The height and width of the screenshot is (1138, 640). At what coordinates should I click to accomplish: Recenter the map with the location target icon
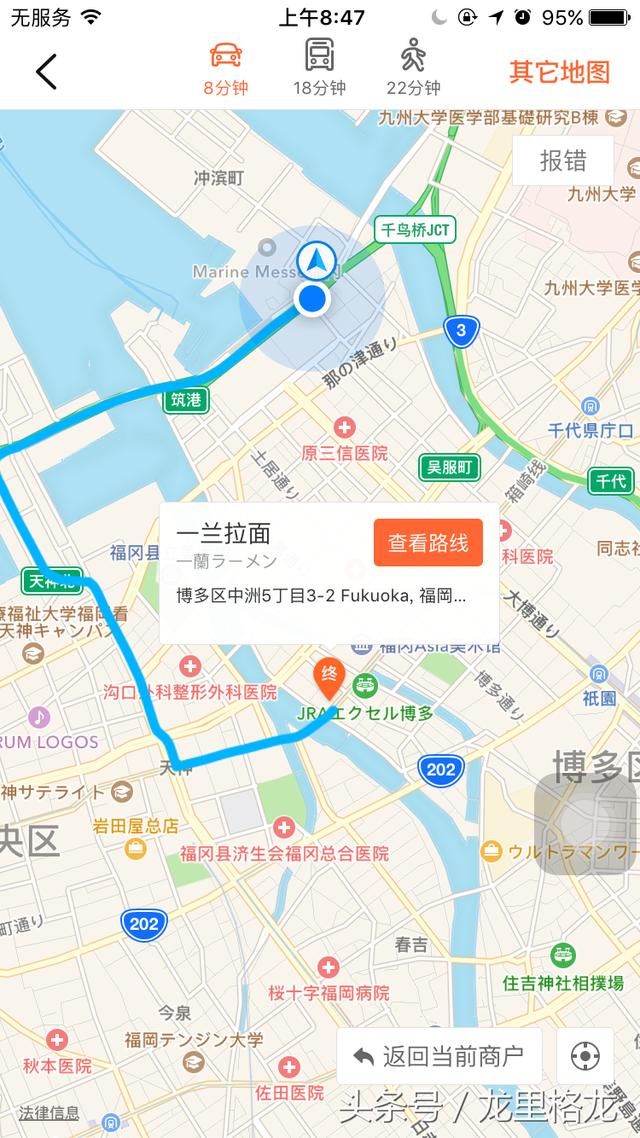pos(585,1056)
